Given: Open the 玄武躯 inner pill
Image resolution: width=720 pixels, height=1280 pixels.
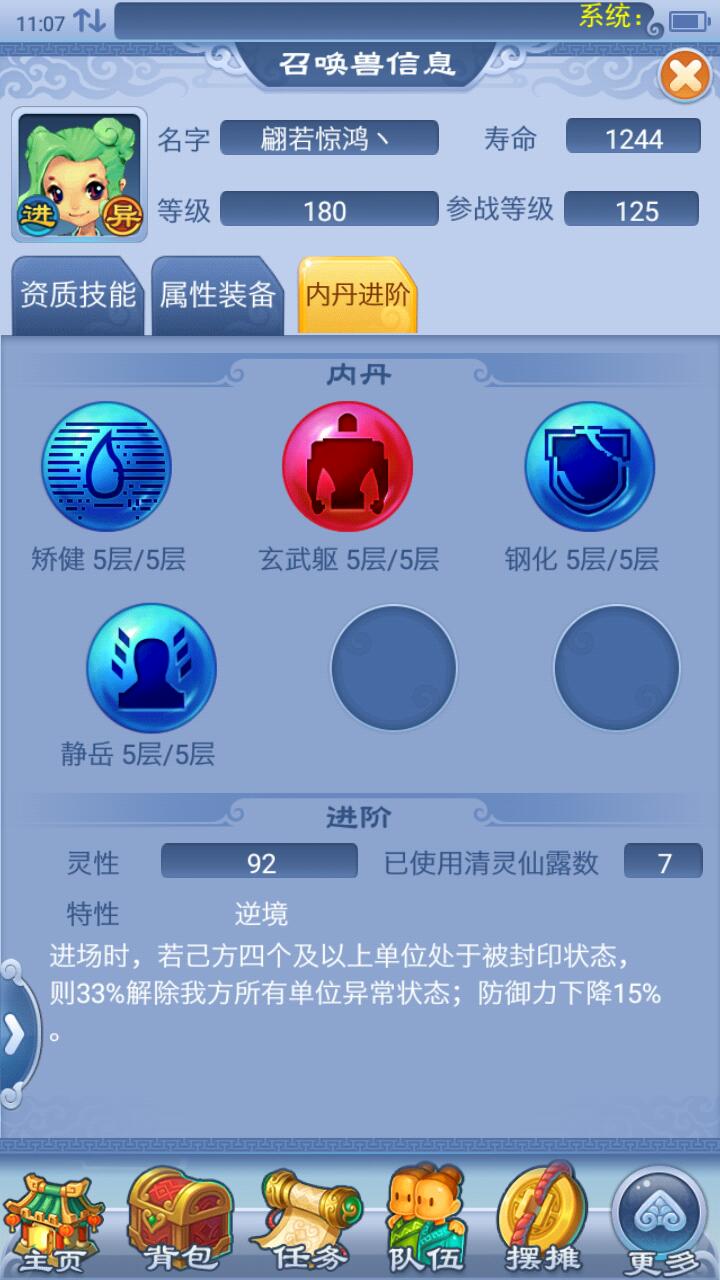Looking at the screenshot, I should pos(348,466).
